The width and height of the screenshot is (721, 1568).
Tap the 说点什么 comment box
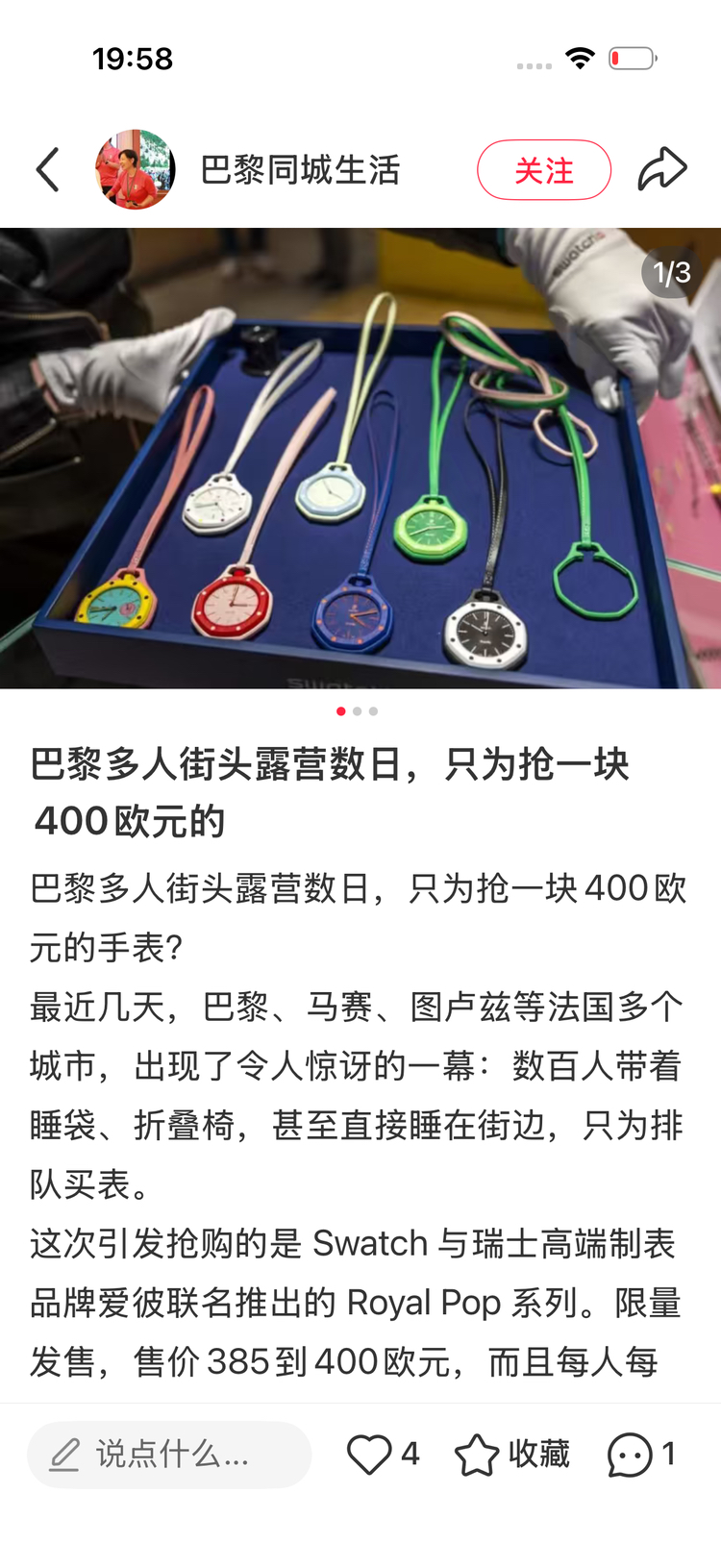[169, 1455]
